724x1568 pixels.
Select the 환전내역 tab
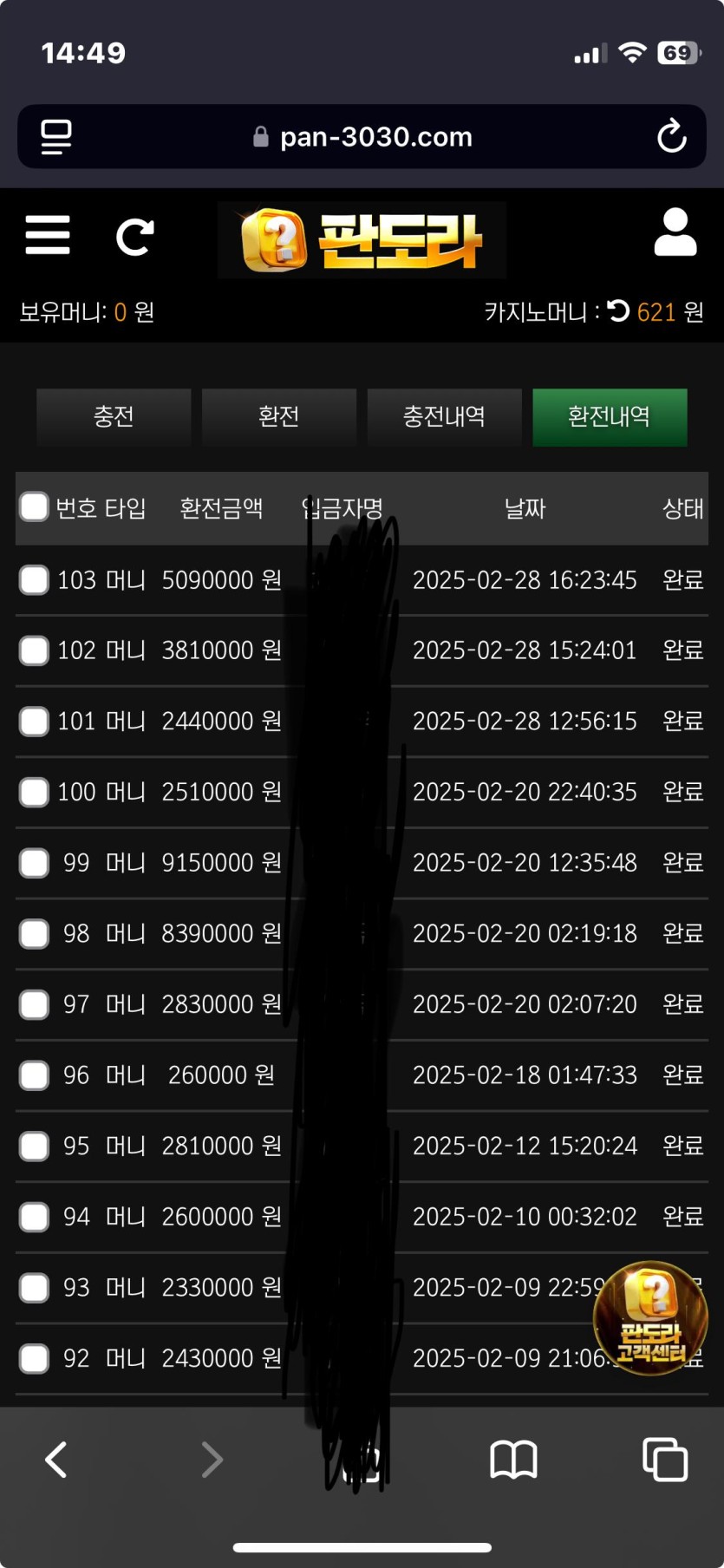pos(610,417)
